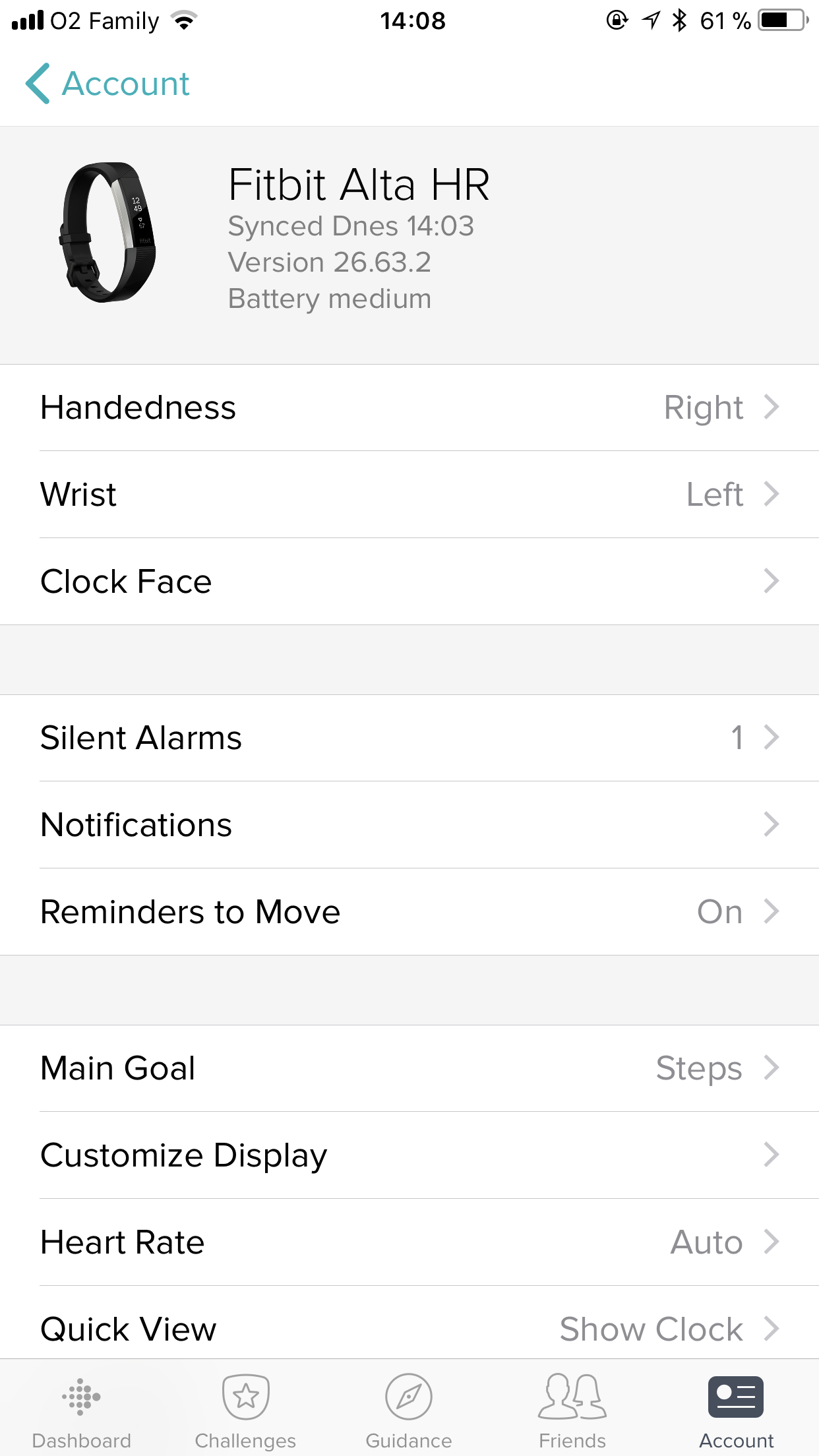
Task: Open Handedness setting
Action: pyautogui.click(x=409, y=408)
